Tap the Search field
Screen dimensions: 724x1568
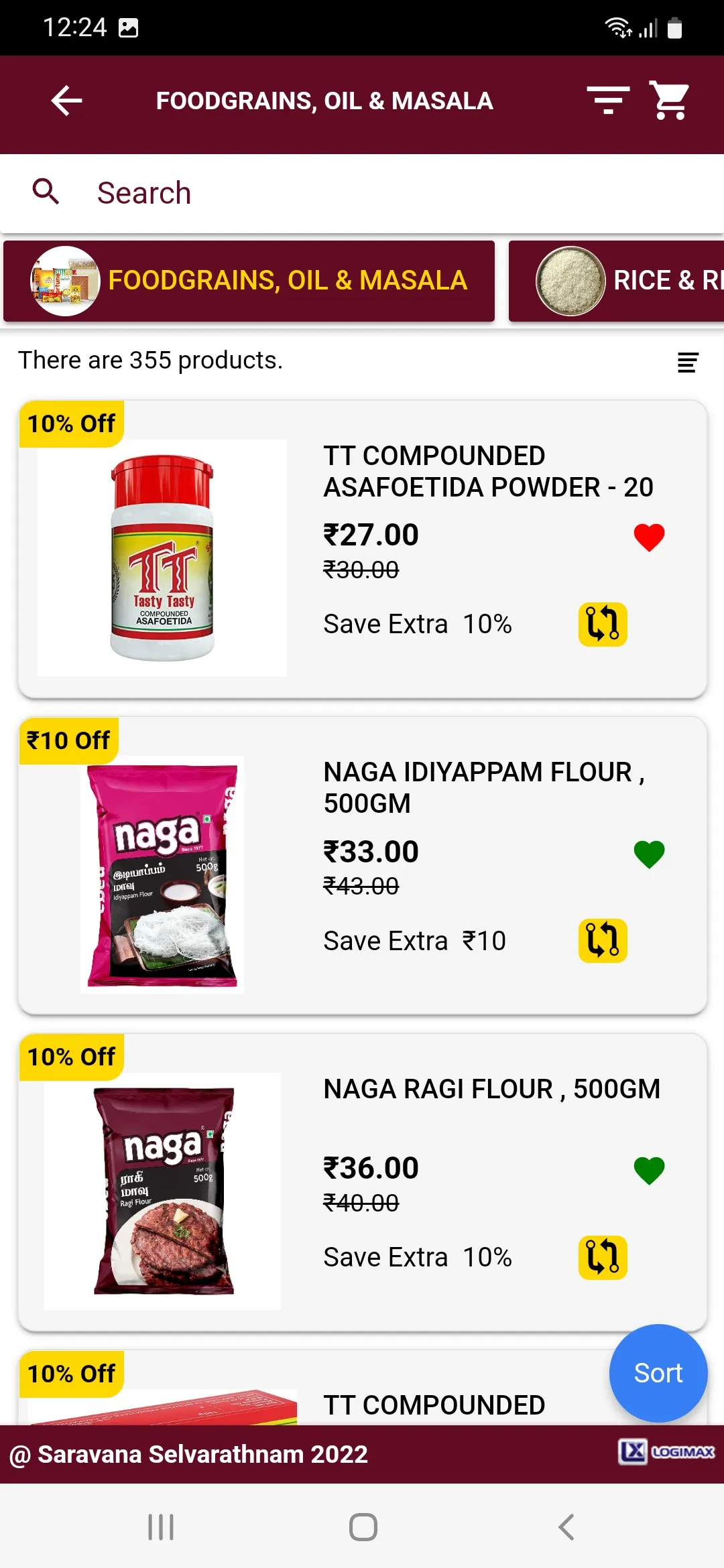point(362,193)
